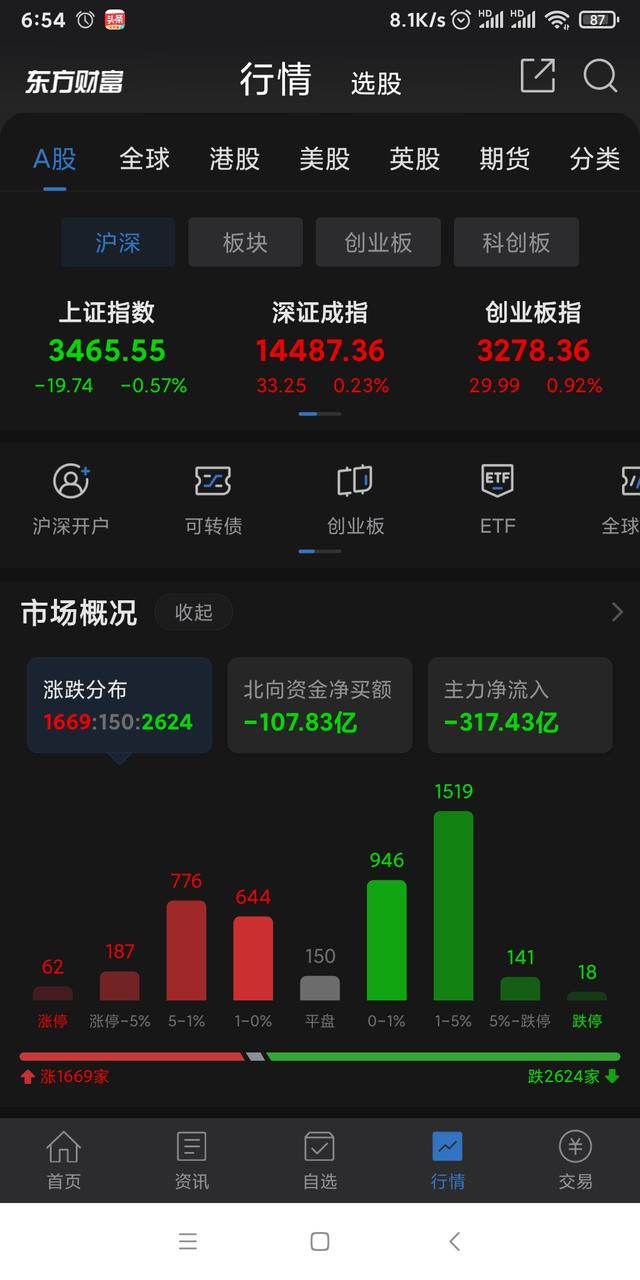Tap the 可转债 shortcut
This screenshot has width=640, height=1280.
pos(213,499)
